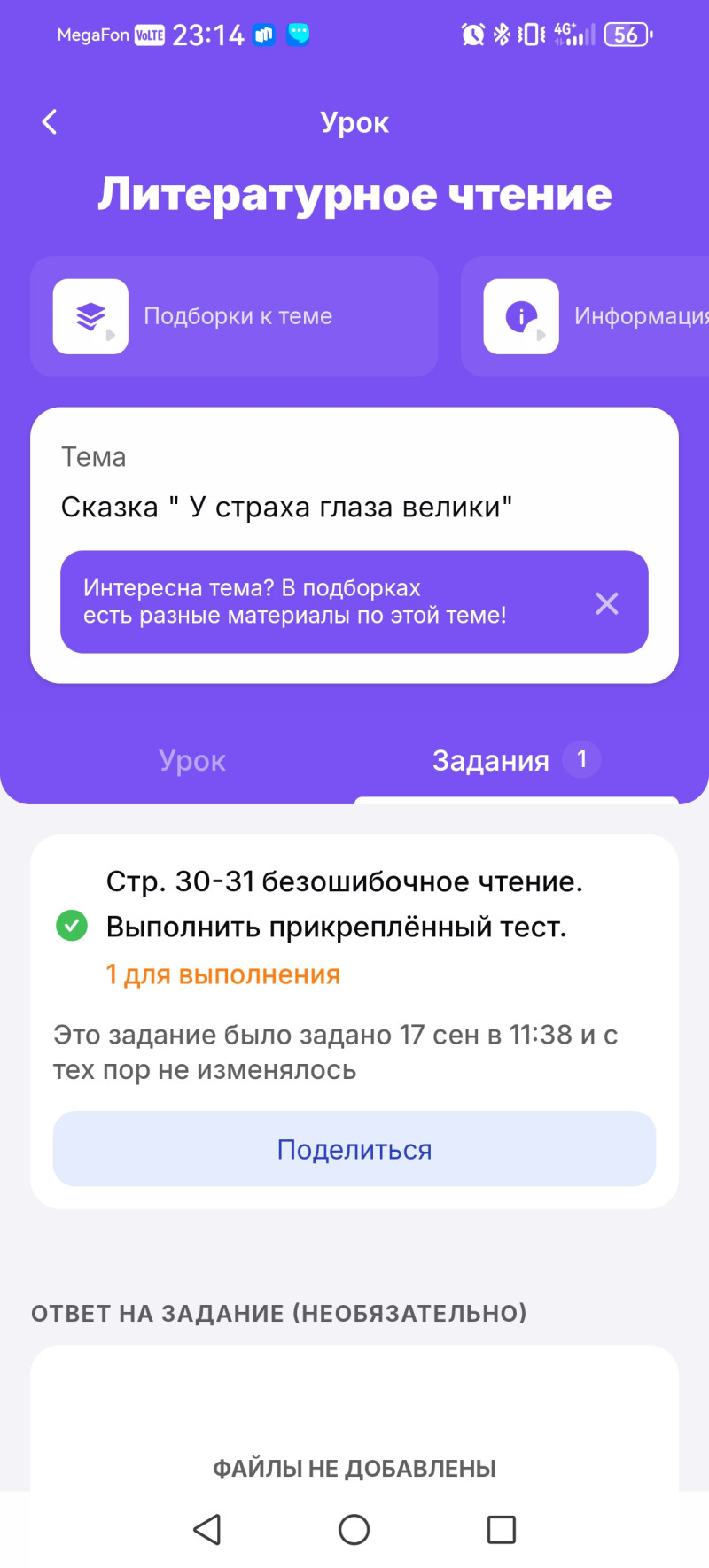
Task: Open the 1 для выполнения link
Action: pyautogui.click(x=223, y=974)
